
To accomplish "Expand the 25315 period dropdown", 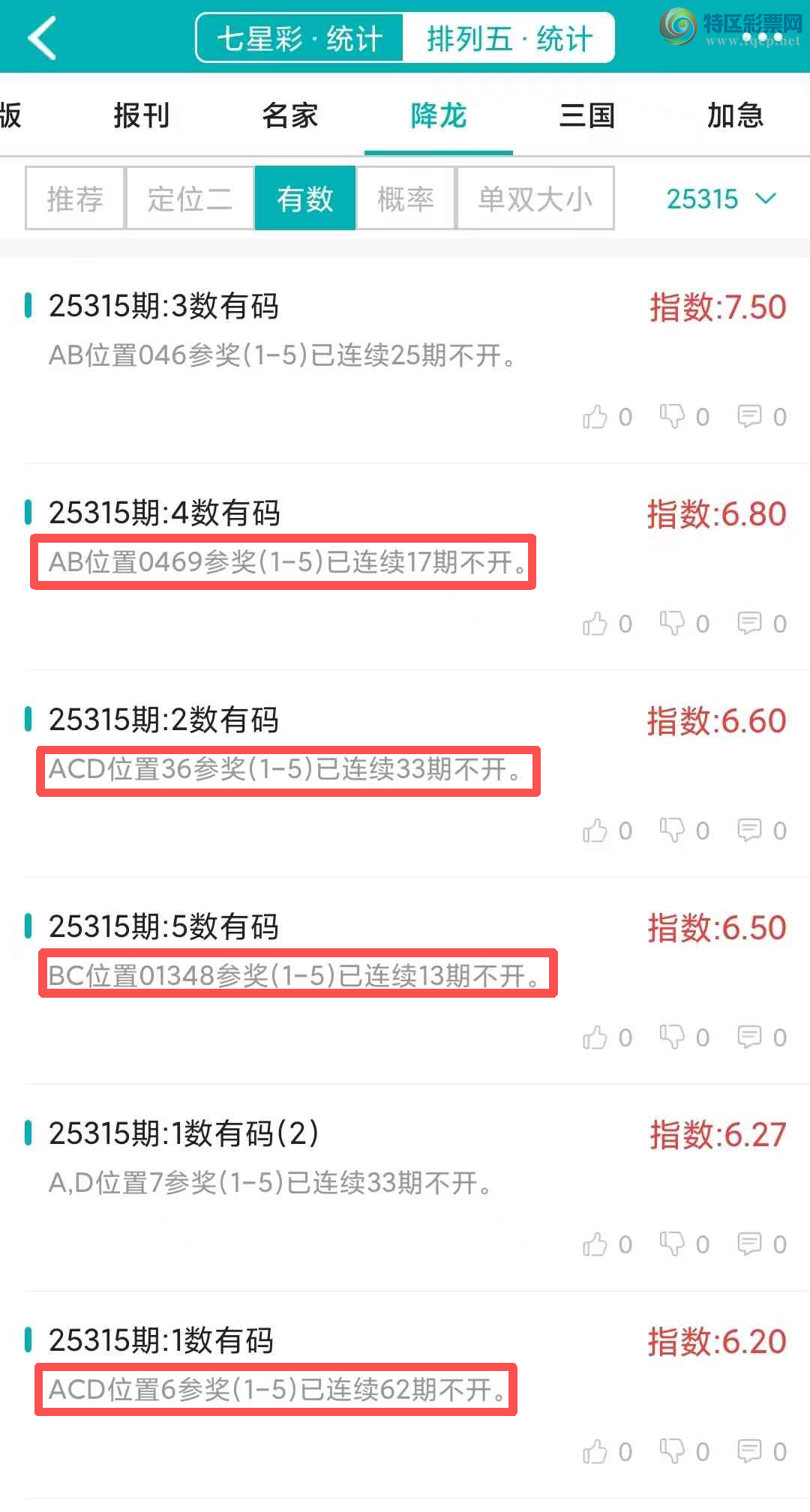I will coord(720,199).
